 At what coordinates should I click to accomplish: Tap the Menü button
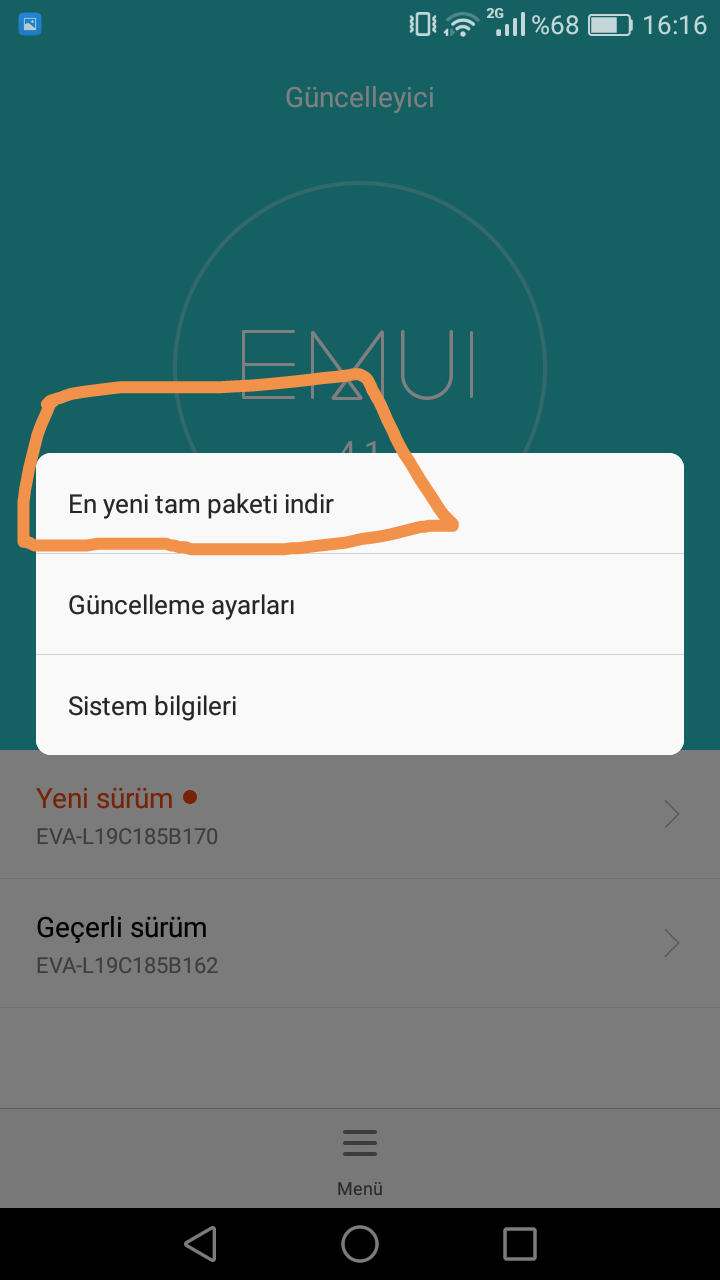[x=359, y=1158]
